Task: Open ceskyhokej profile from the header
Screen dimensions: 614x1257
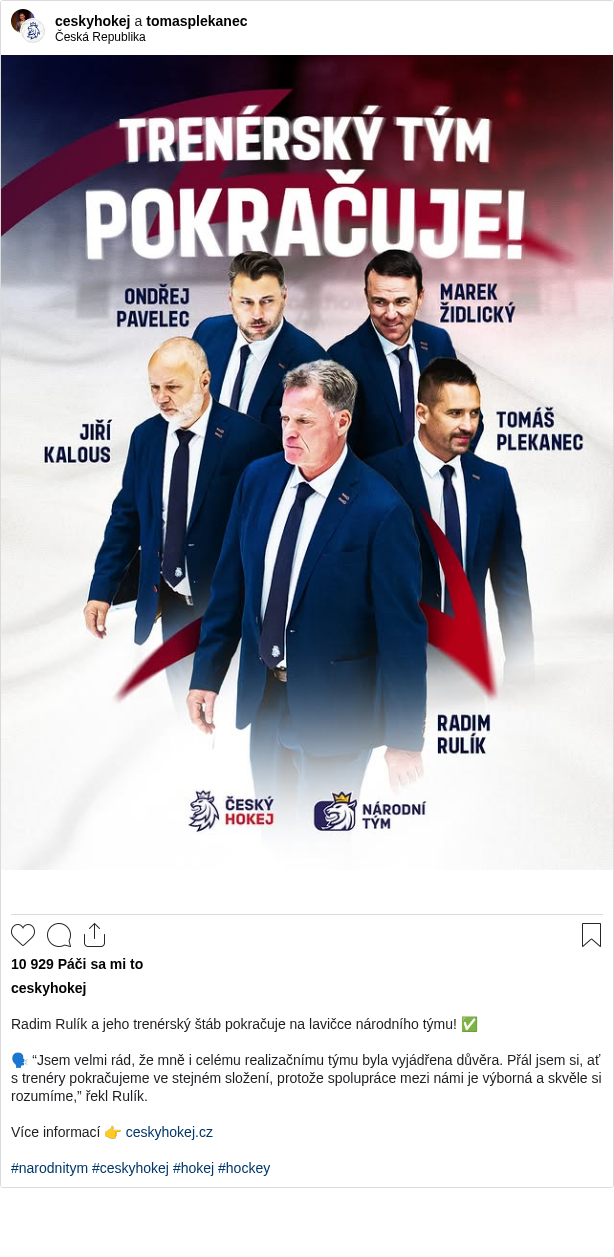Action: (92, 21)
